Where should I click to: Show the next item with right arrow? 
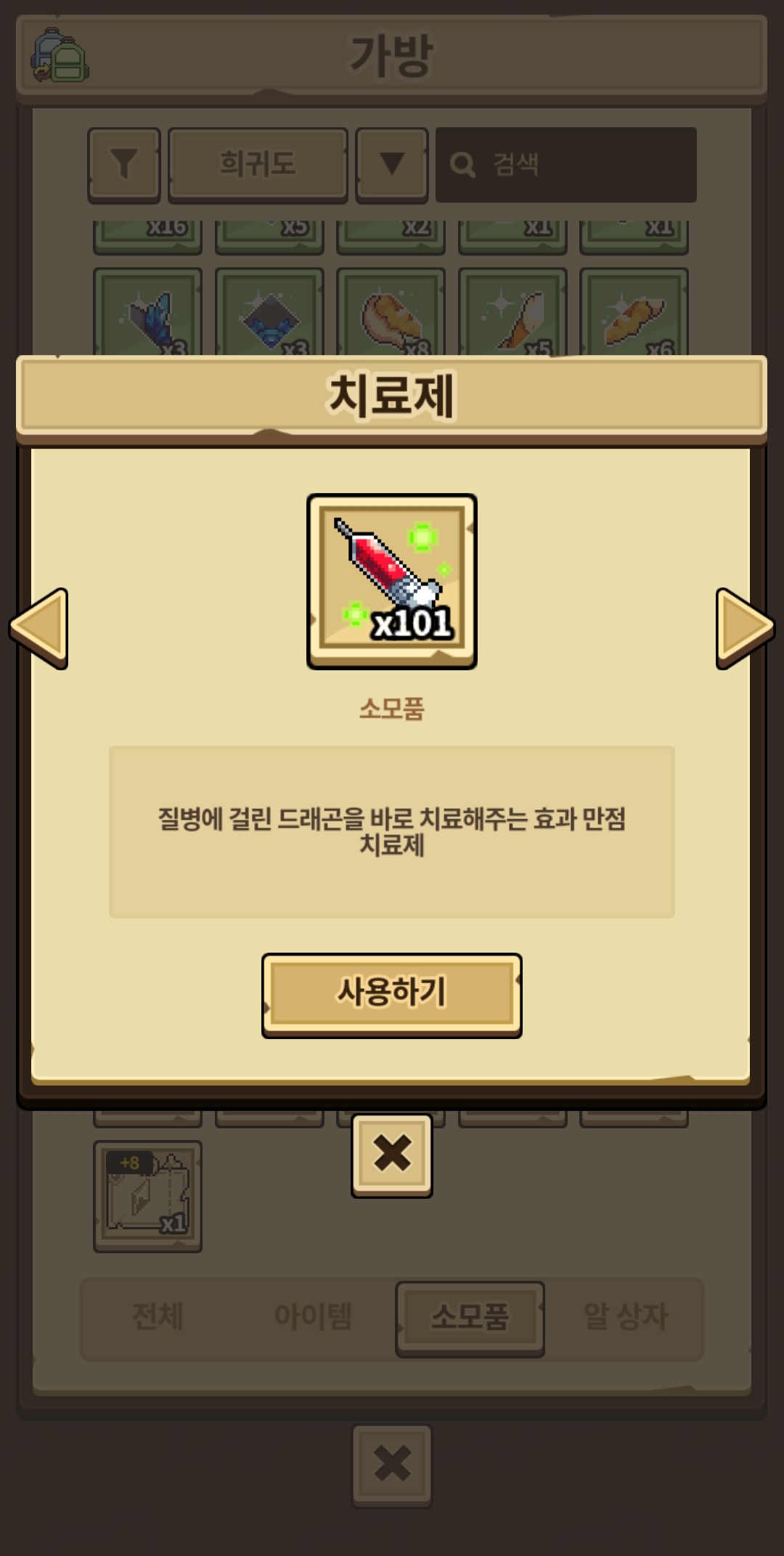(743, 627)
